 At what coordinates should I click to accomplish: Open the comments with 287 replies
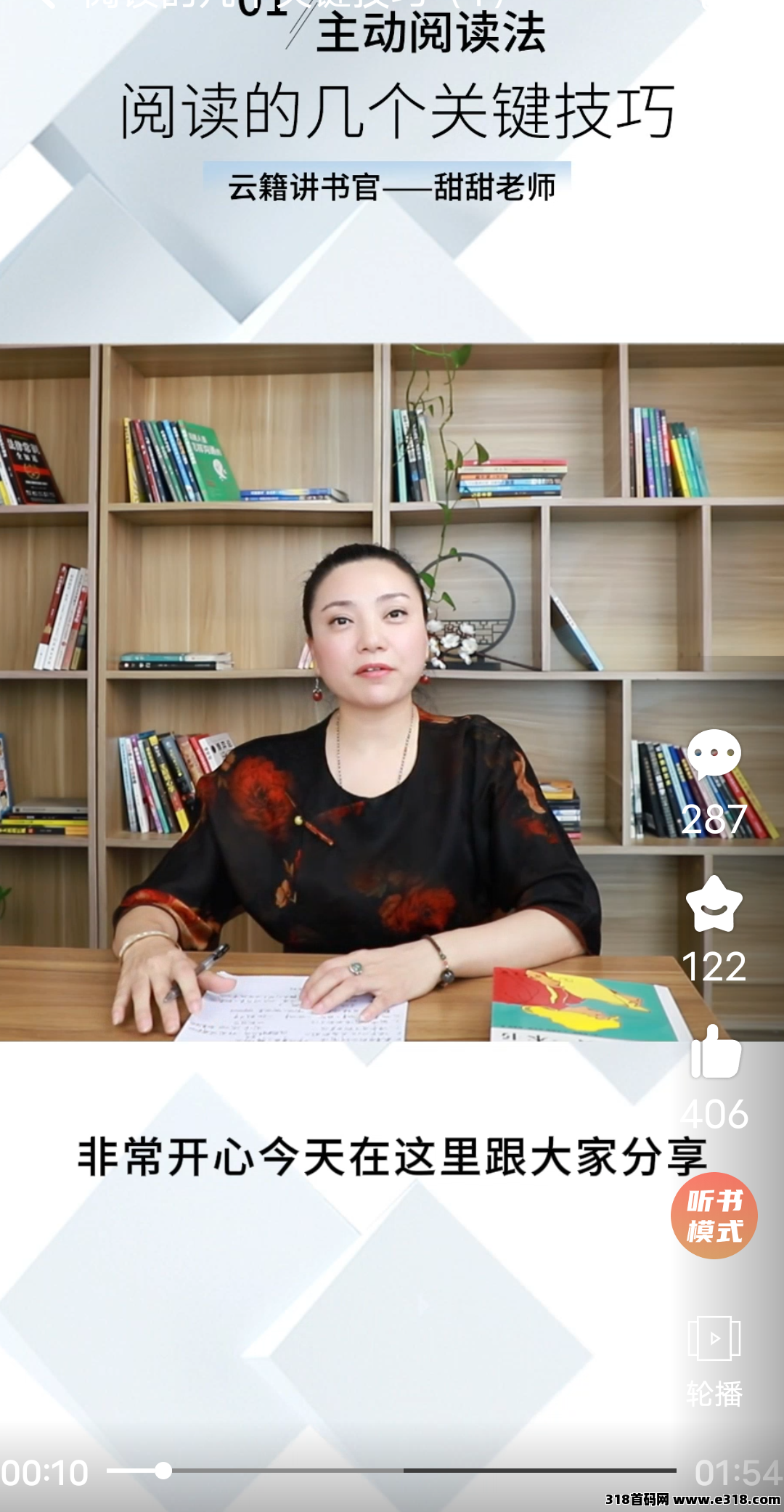(714, 755)
